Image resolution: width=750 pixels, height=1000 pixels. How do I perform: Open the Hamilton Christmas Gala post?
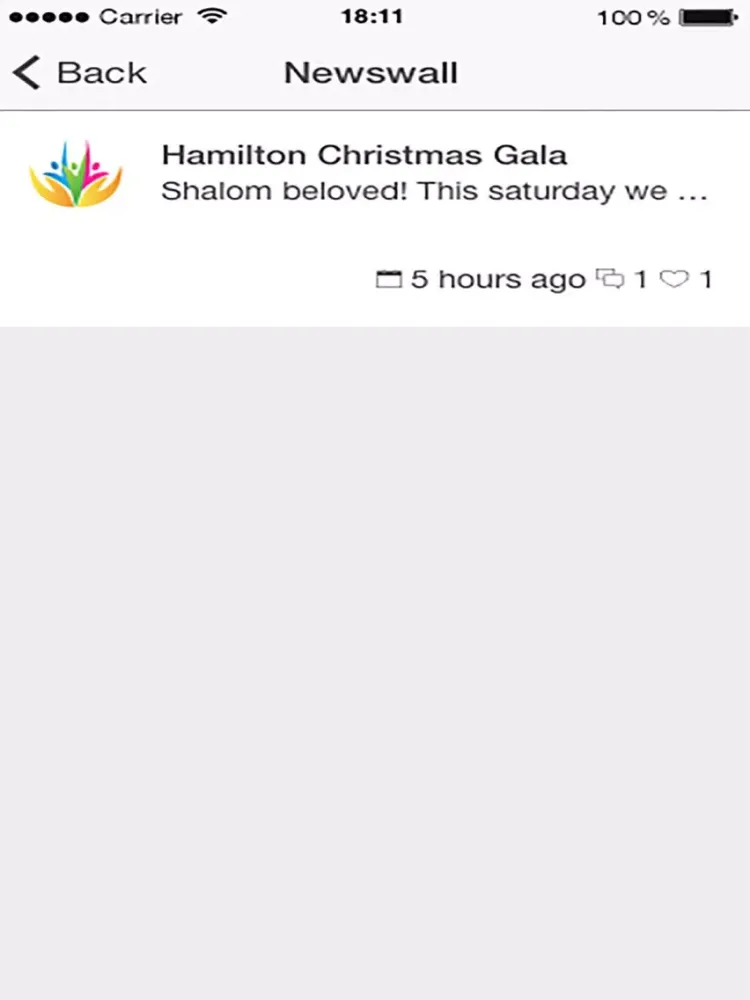click(x=364, y=156)
